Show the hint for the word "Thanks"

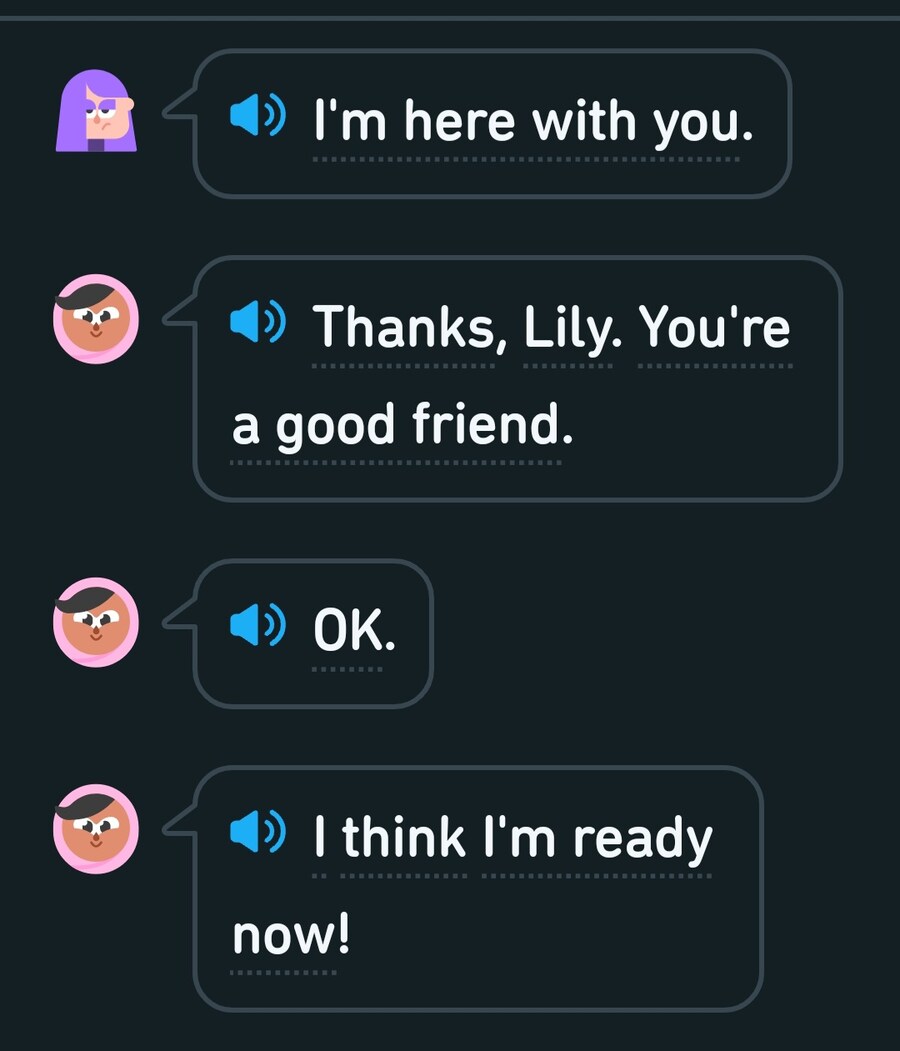pyautogui.click(x=403, y=326)
